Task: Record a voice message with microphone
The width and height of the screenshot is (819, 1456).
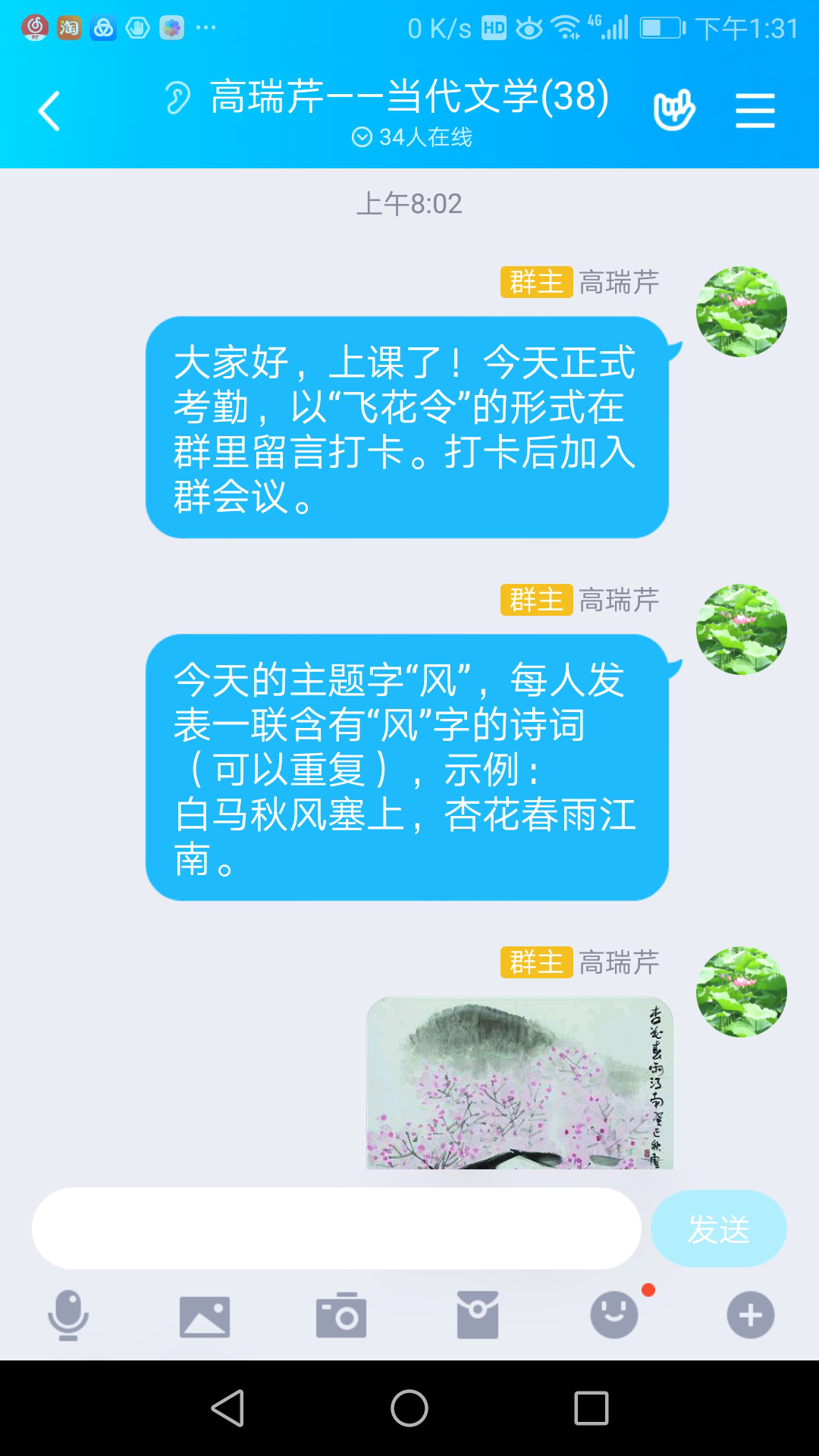Action: point(68,1315)
